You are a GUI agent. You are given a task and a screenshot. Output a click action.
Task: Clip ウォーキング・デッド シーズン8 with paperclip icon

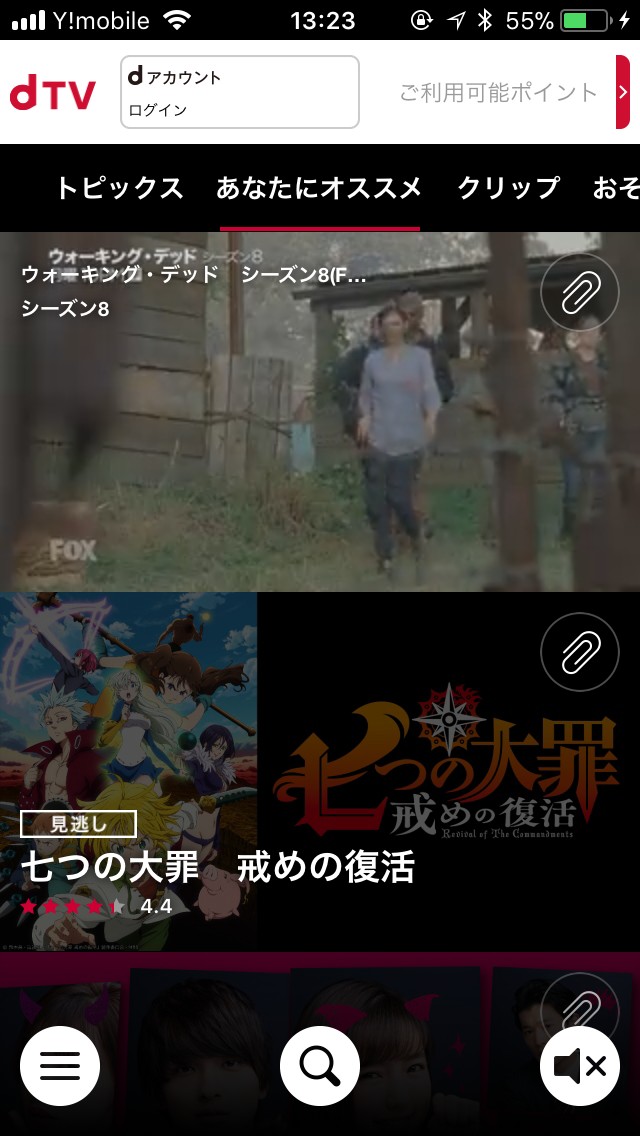coord(580,292)
